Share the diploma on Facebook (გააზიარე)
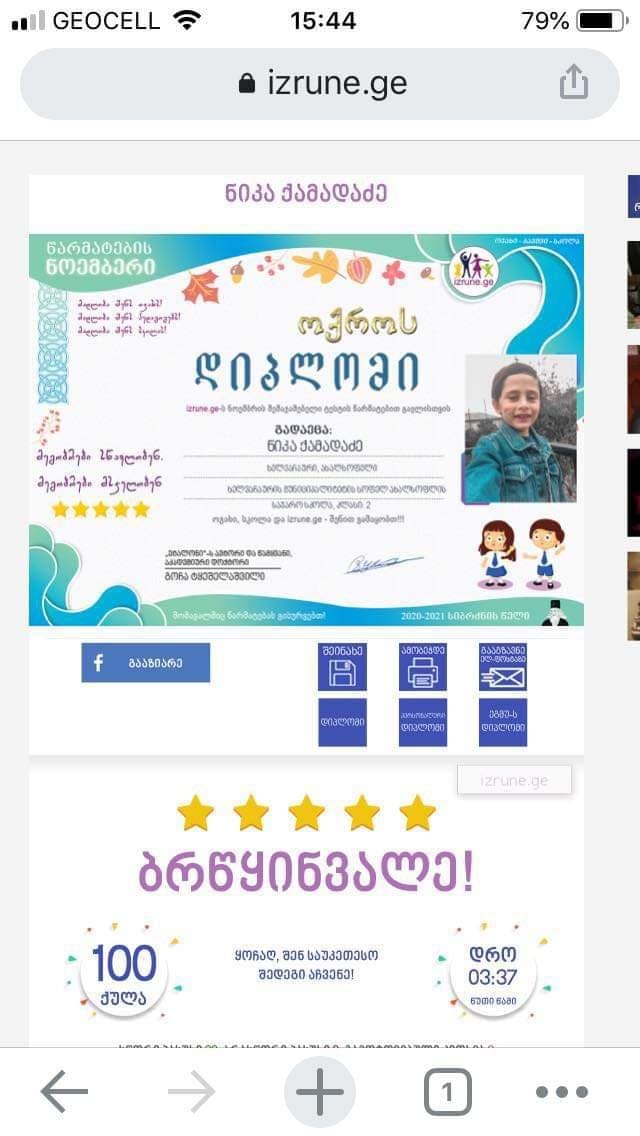 [x=146, y=662]
